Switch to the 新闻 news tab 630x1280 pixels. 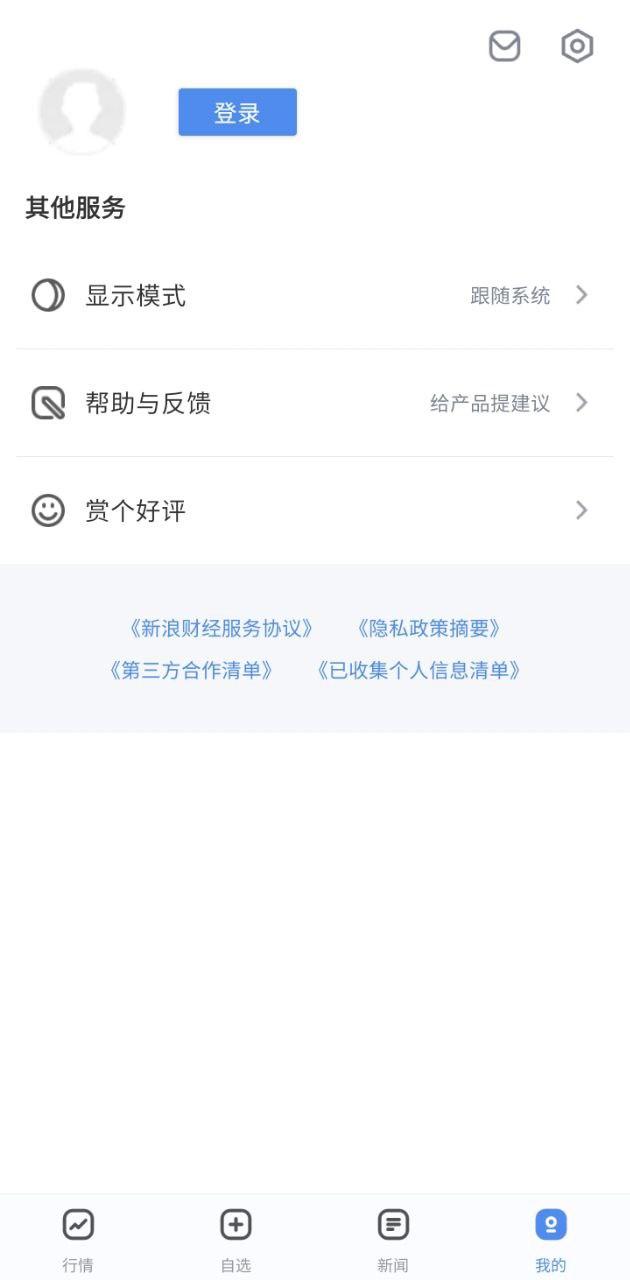pyautogui.click(x=393, y=1238)
